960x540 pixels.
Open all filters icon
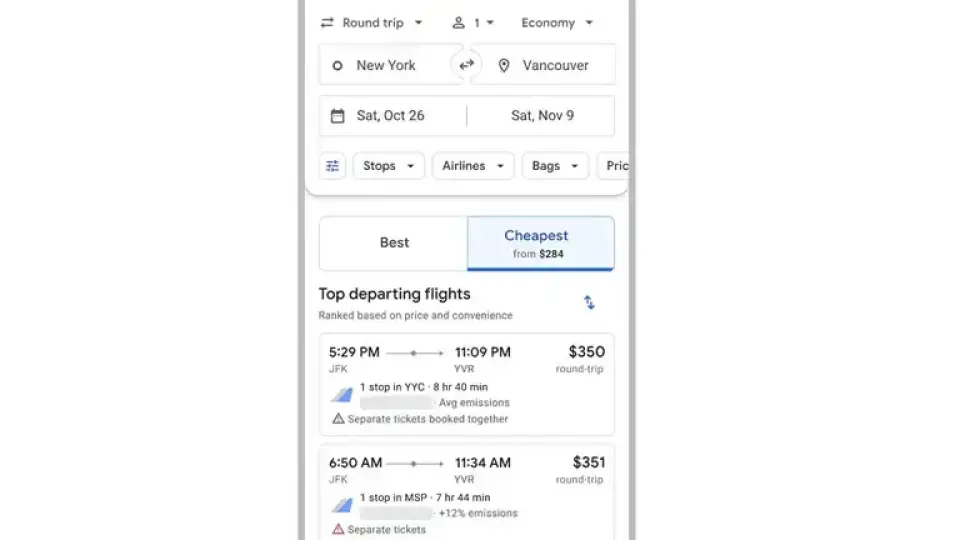tap(333, 166)
